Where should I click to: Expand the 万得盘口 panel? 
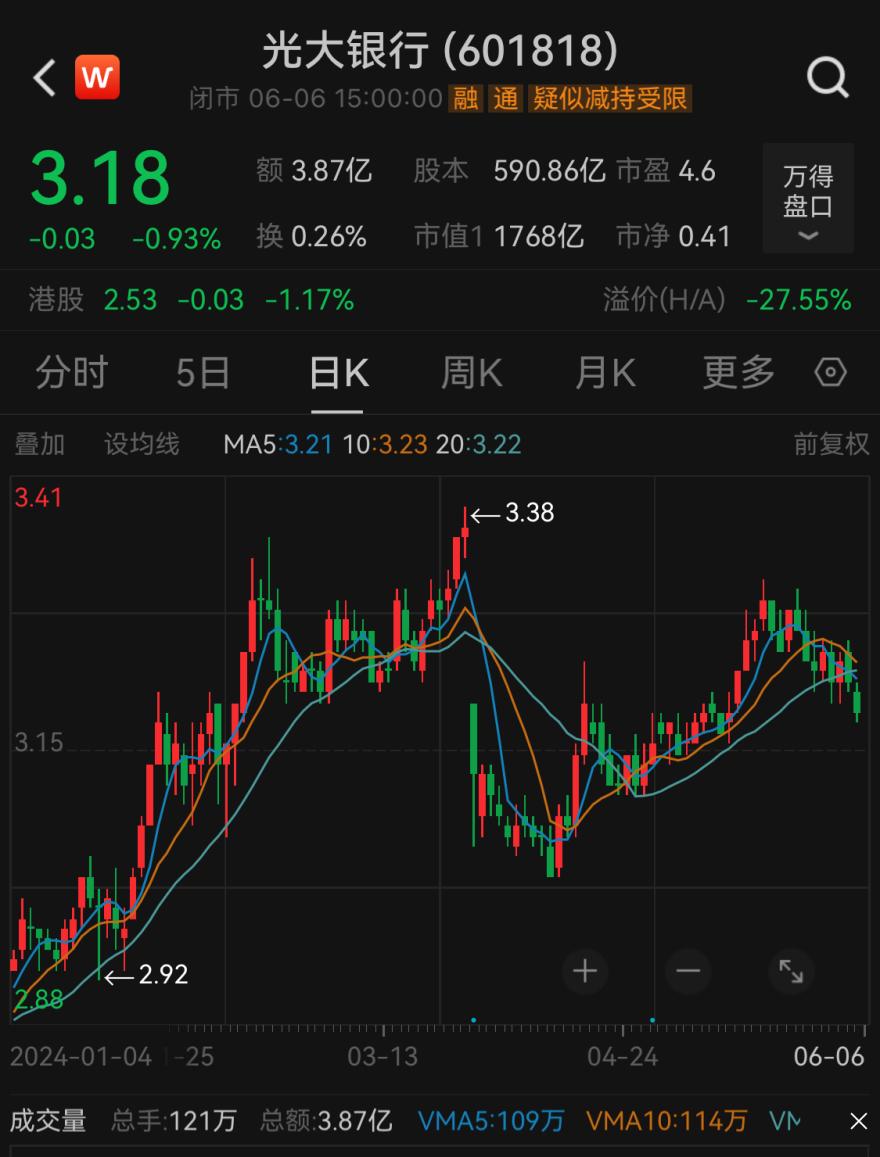click(808, 198)
